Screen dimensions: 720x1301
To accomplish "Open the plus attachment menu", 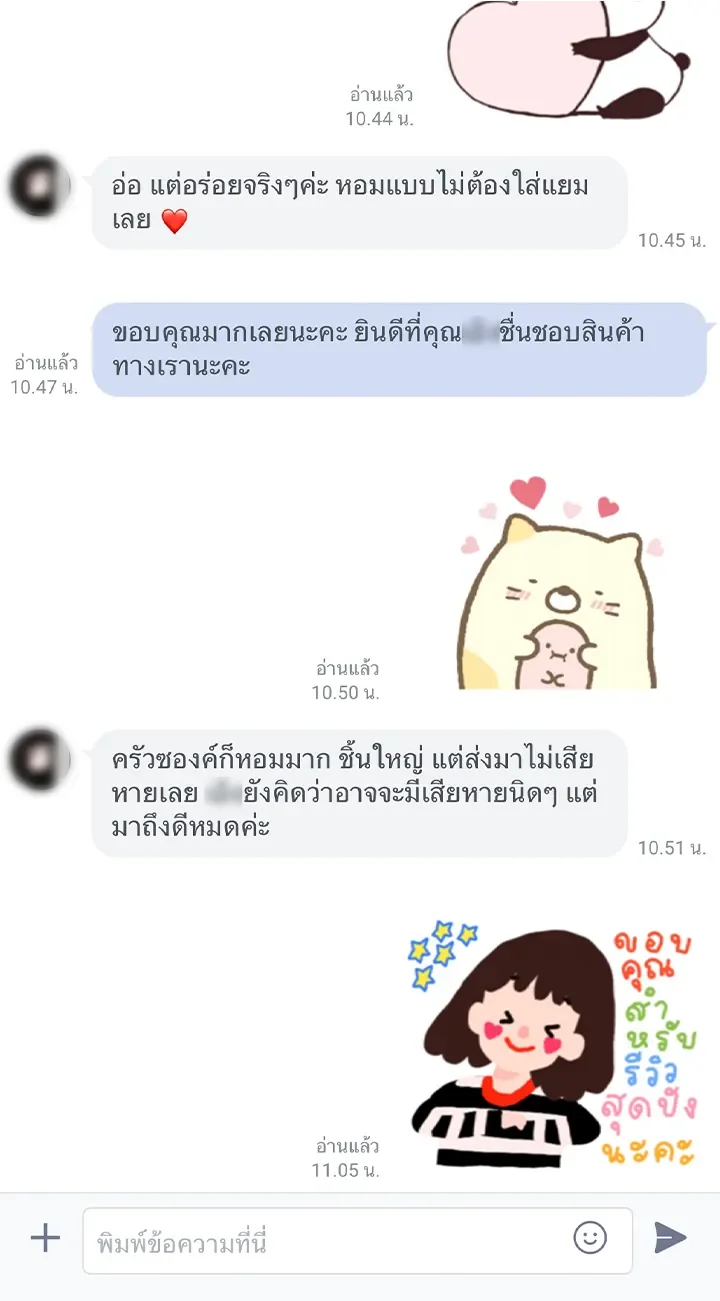I will click(x=45, y=1239).
